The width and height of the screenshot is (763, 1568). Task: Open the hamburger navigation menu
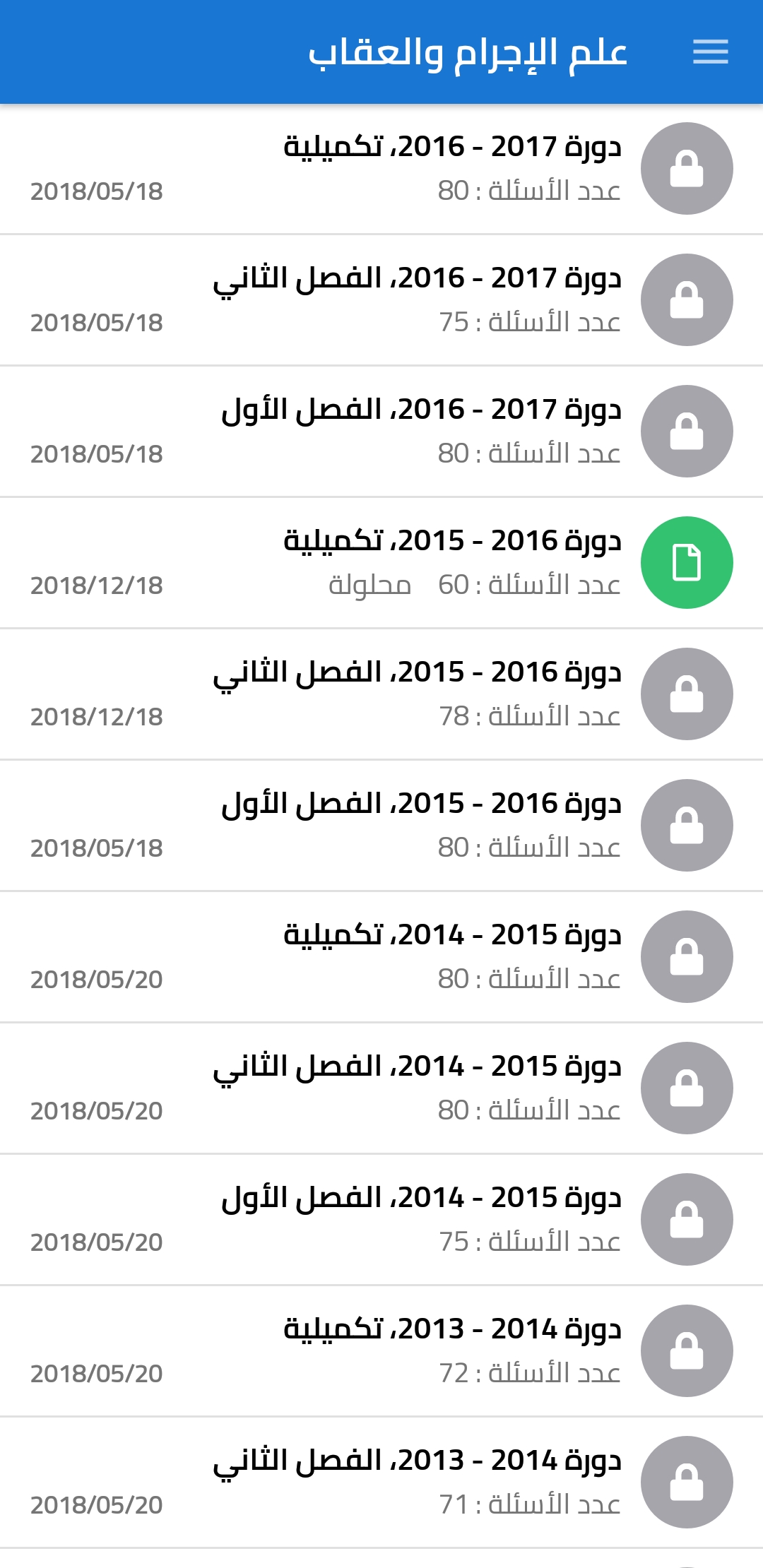711,52
